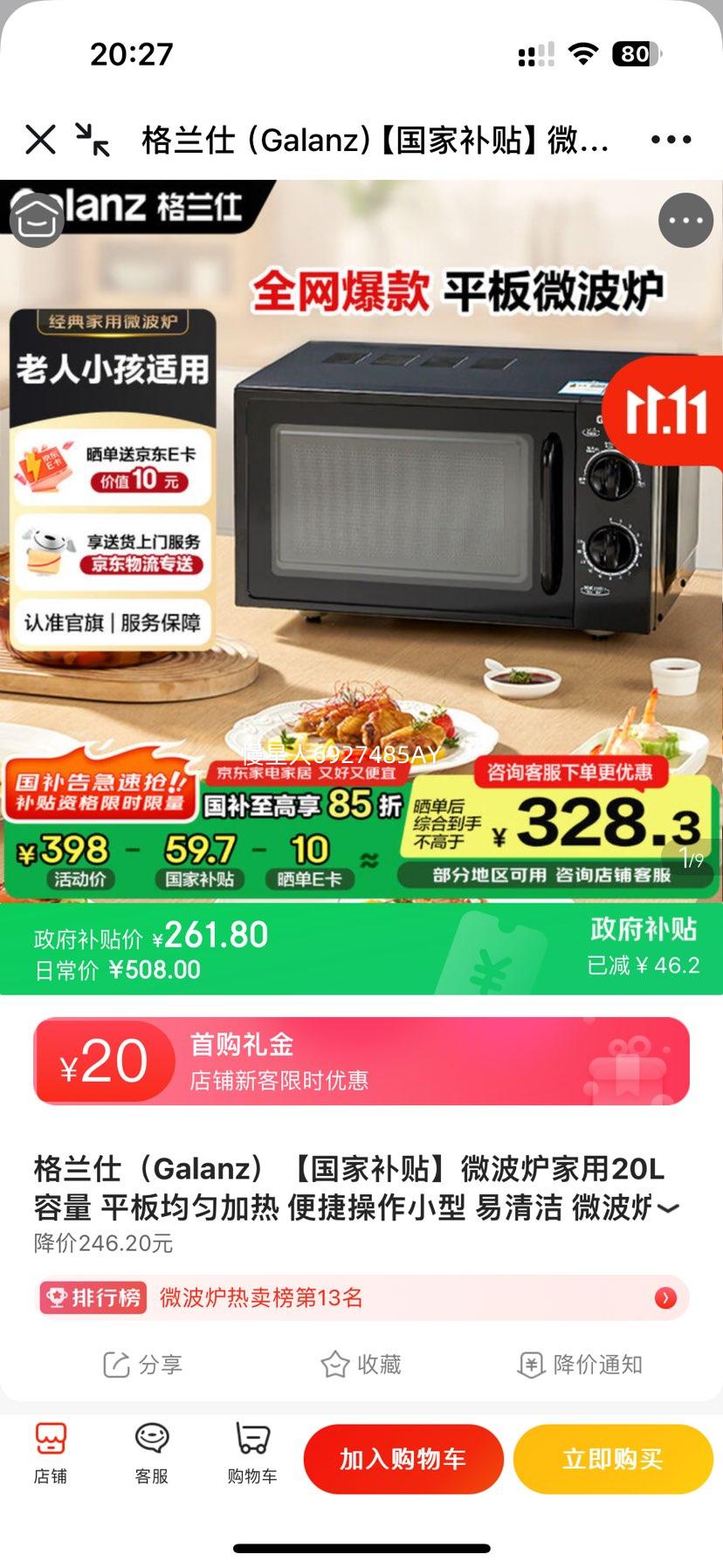Open the top-right 更多 (...) menu
Screen dimensions: 723x1568
[671, 140]
